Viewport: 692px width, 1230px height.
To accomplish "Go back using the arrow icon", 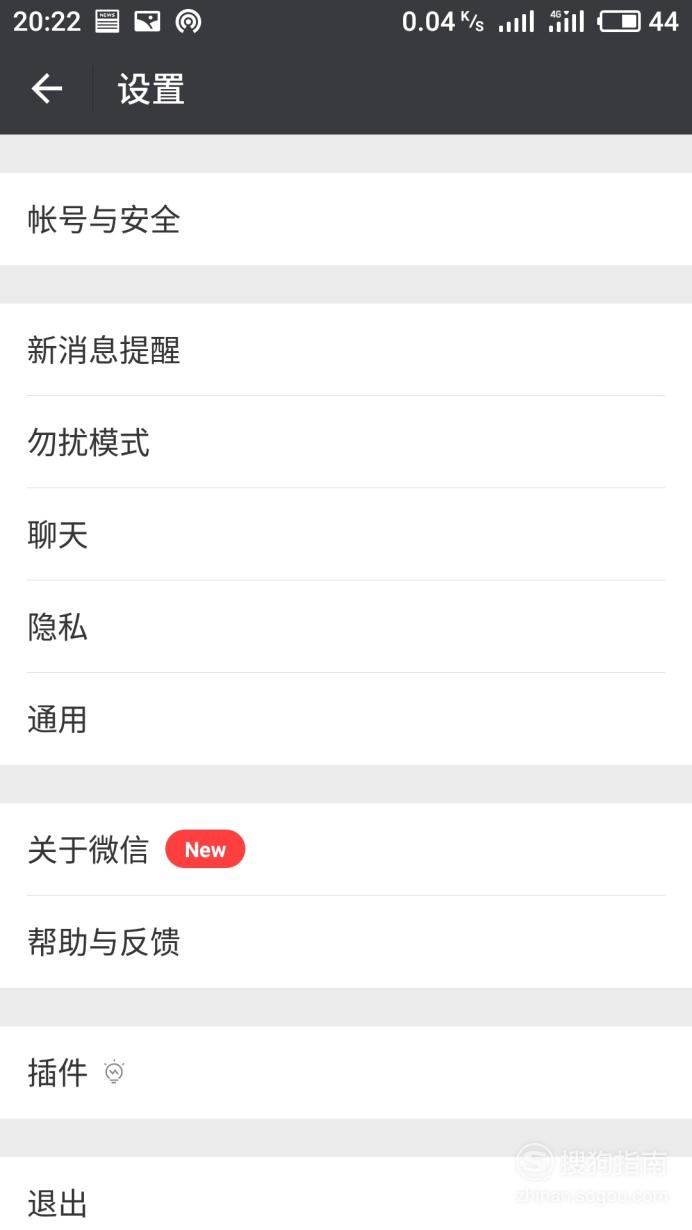I will tap(47, 89).
